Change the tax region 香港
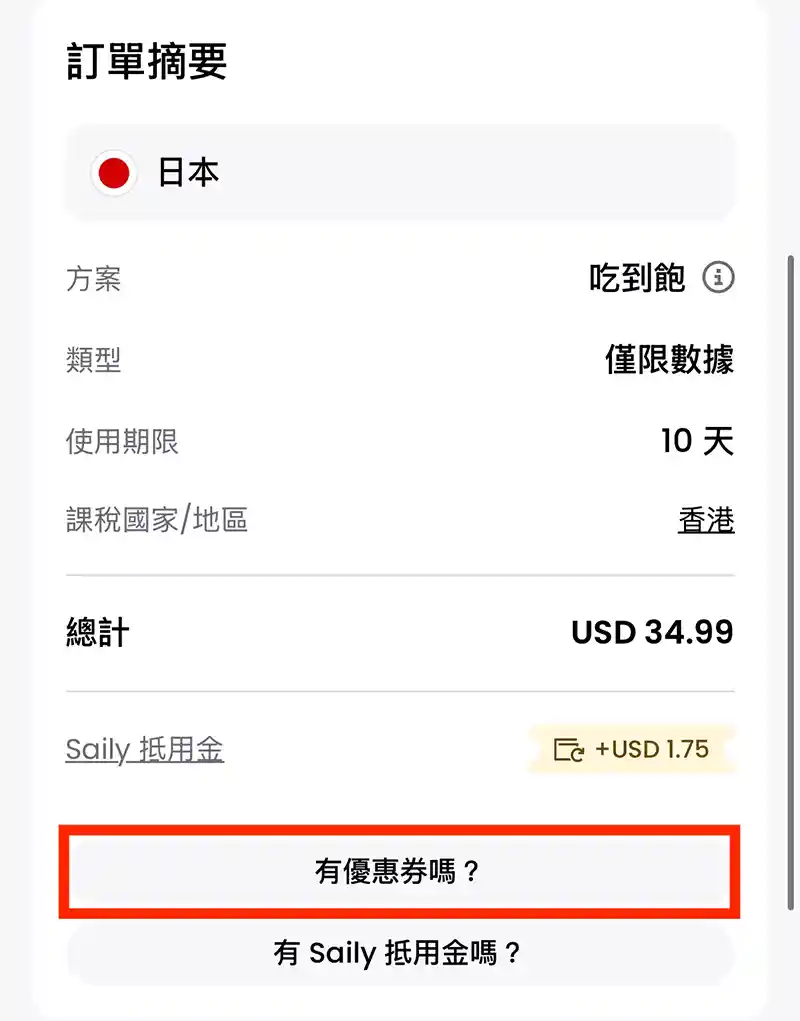Image resolution: width=800 pixels, height=1021 pixels. tap(706, 520)
